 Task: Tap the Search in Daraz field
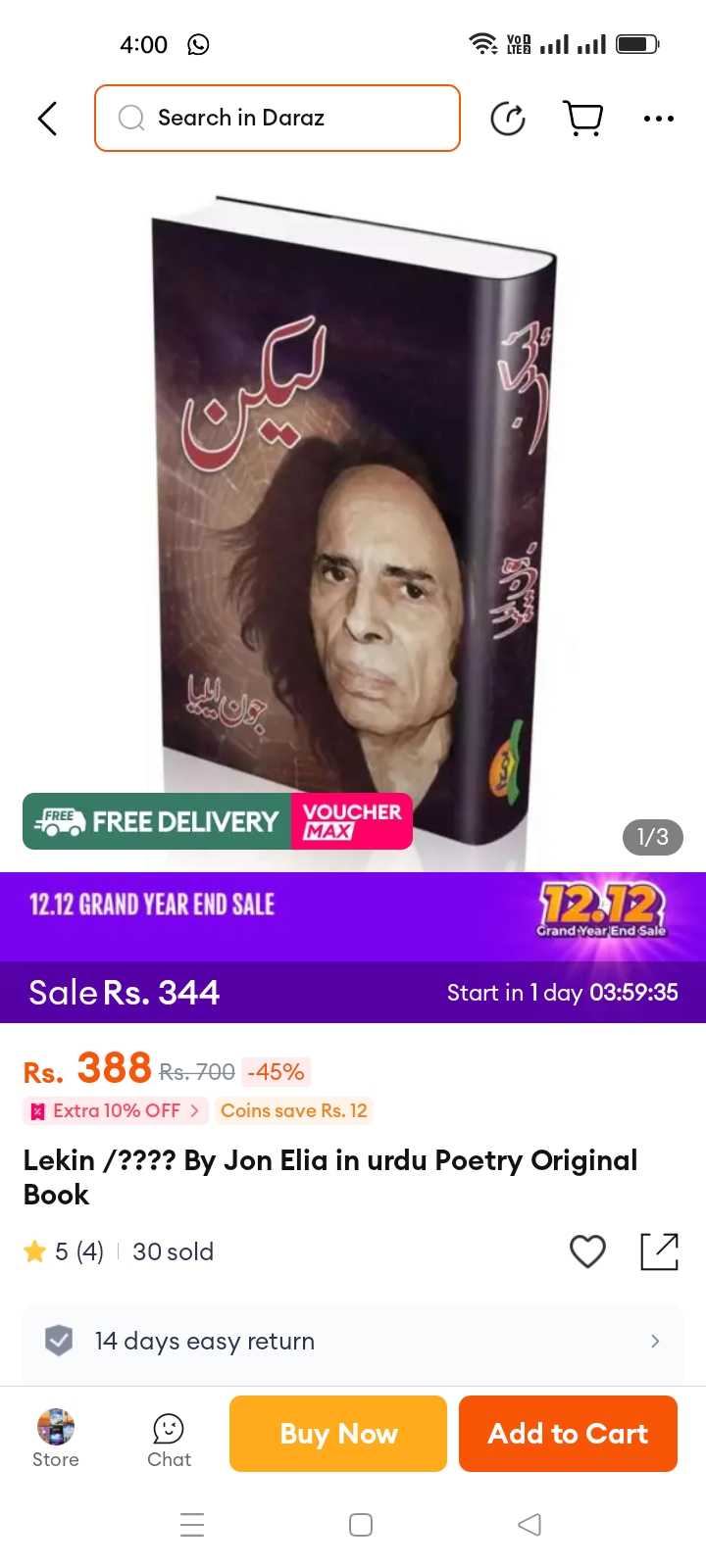(x=277, y=119)
